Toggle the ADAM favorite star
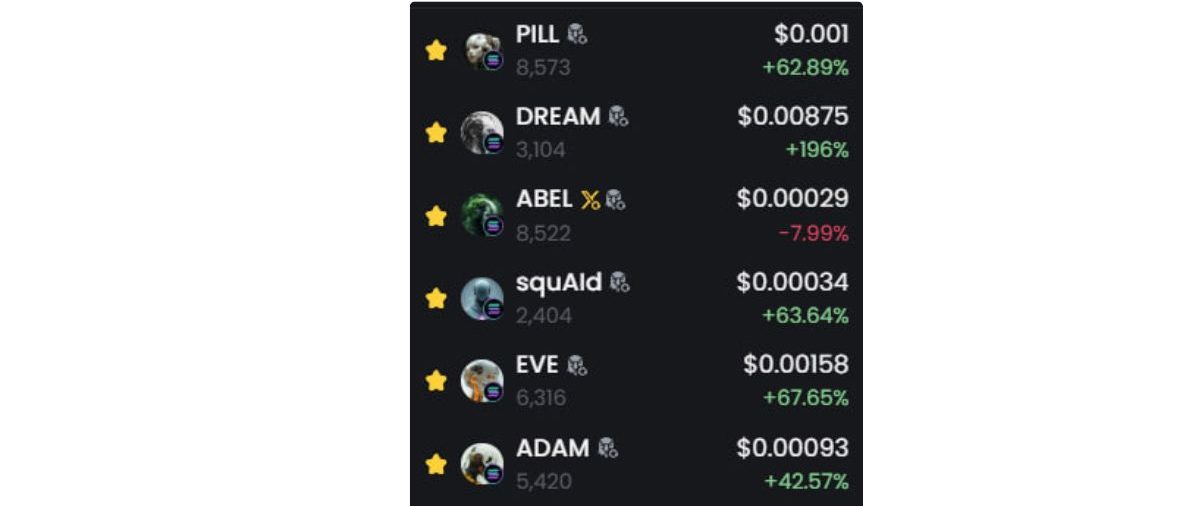This screenshot has height=506, width=1200. point(436,464)
